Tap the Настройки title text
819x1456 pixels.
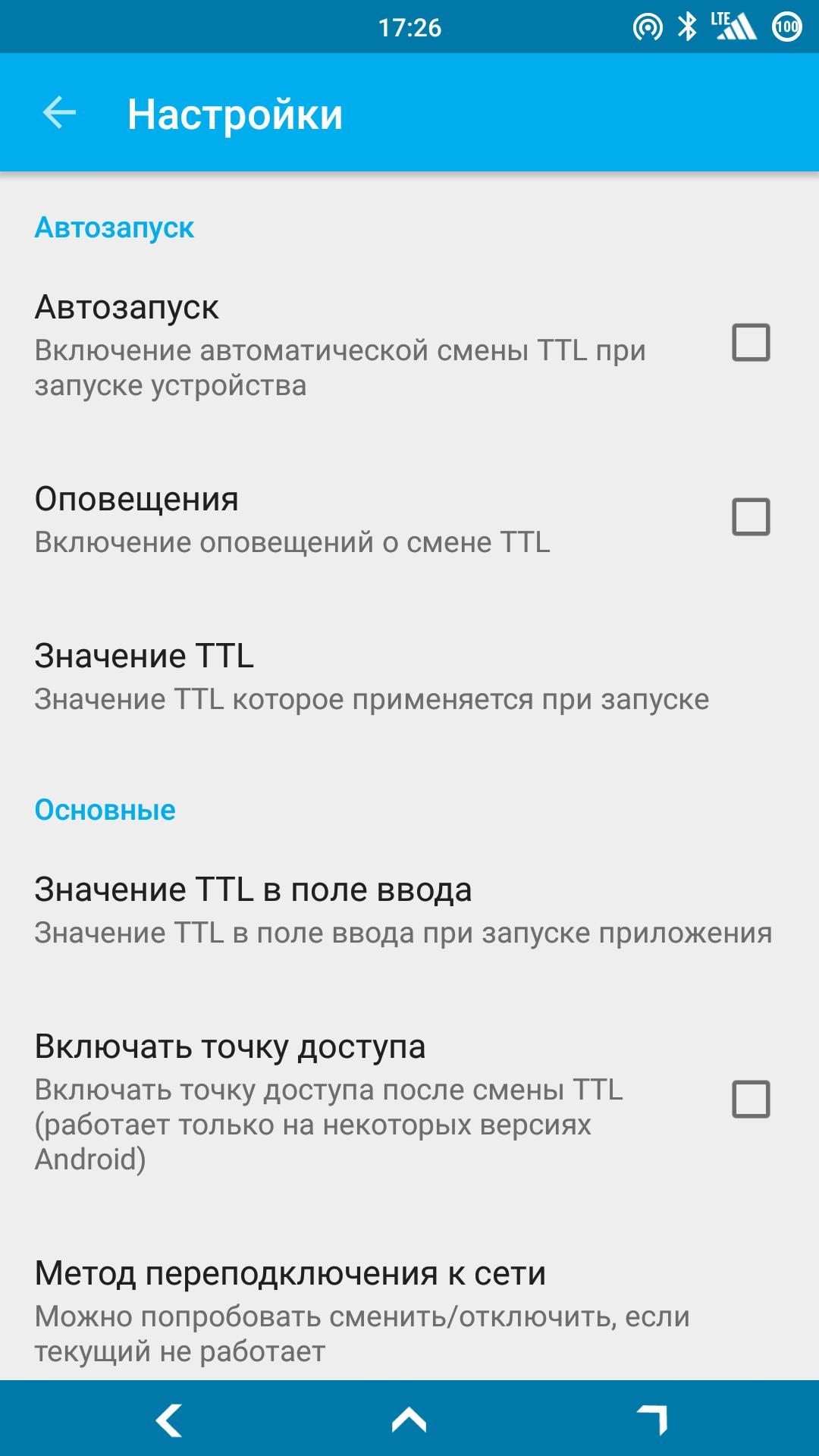pos(235,114)
